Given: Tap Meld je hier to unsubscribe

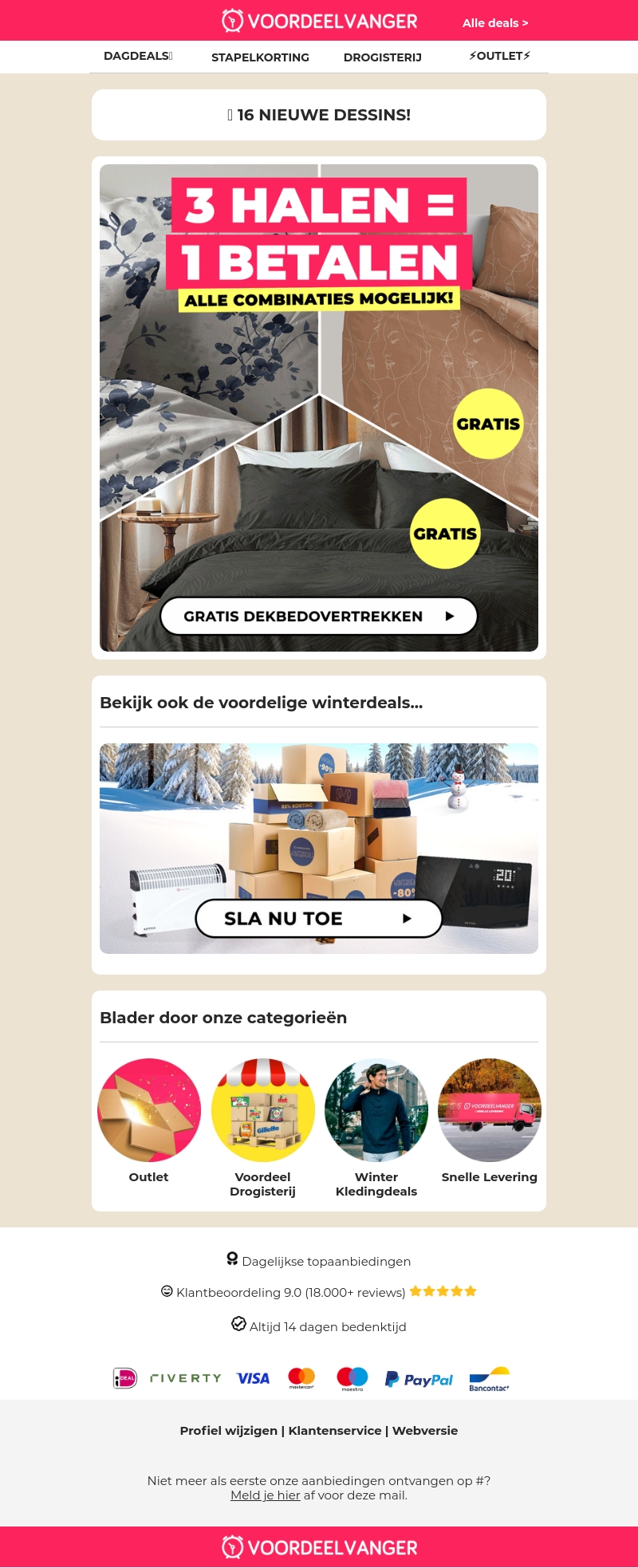Looking at the screenshot, I should click(x=265, y=1495).
